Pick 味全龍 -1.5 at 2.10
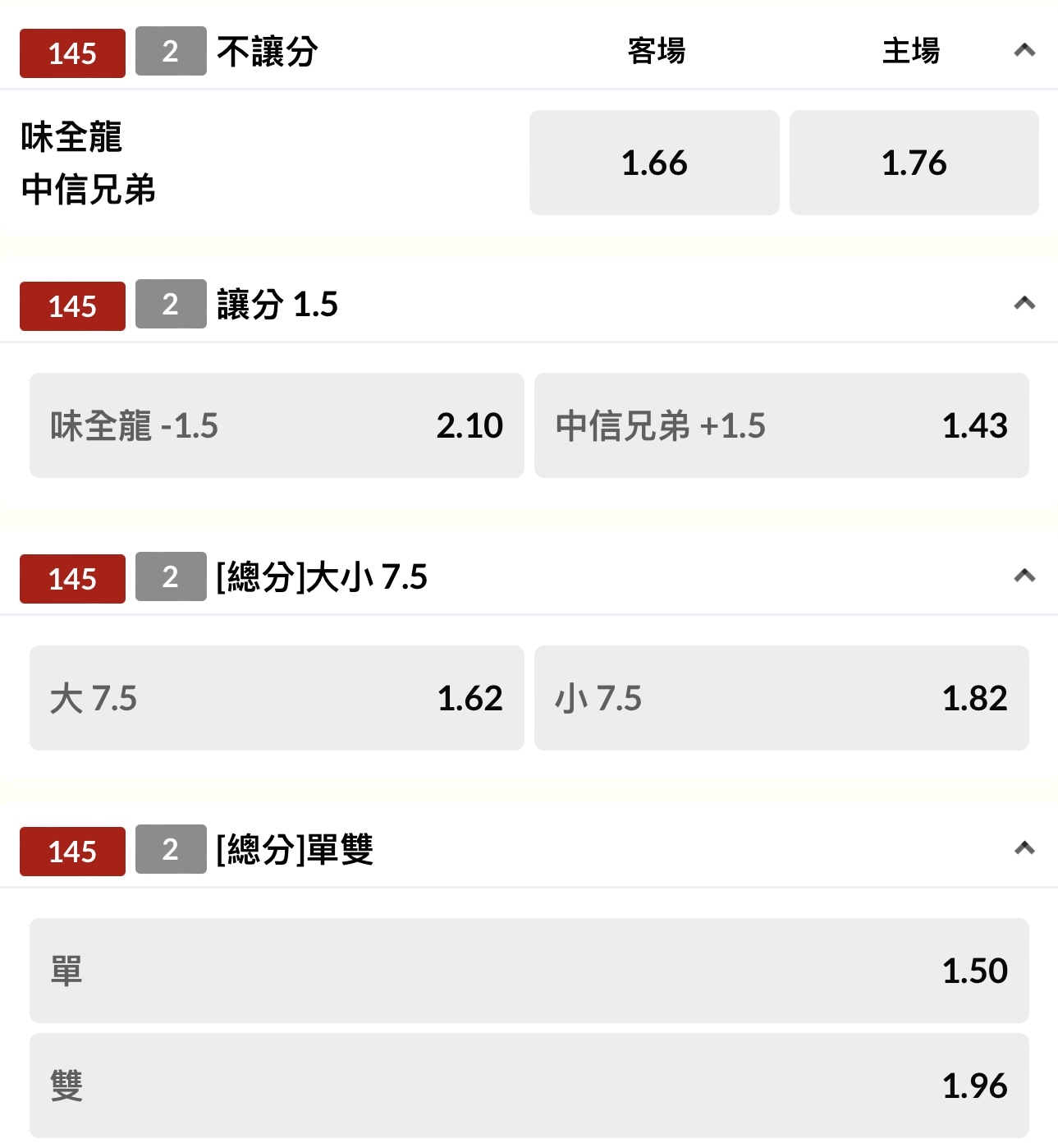Image resolution: width=1058 pixels, height=1148 pixels. coord(277,425)
